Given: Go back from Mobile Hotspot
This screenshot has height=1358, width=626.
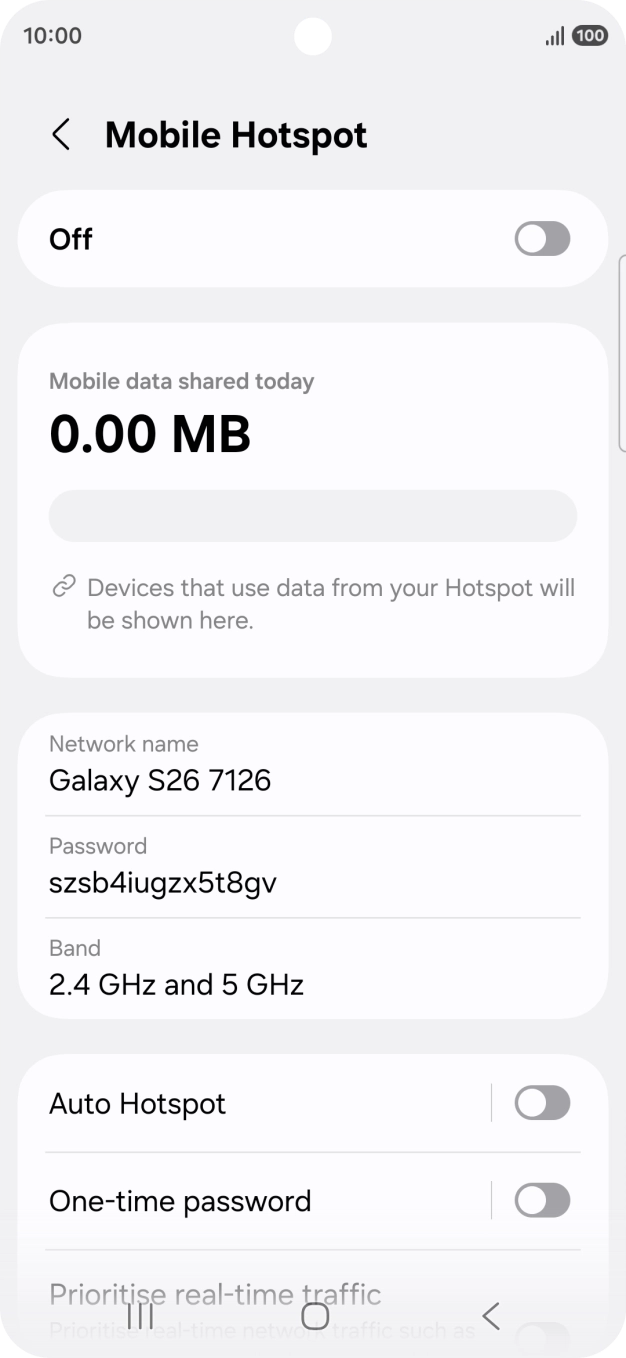Looking at the screenshot, I should click(x=61, y=135).
